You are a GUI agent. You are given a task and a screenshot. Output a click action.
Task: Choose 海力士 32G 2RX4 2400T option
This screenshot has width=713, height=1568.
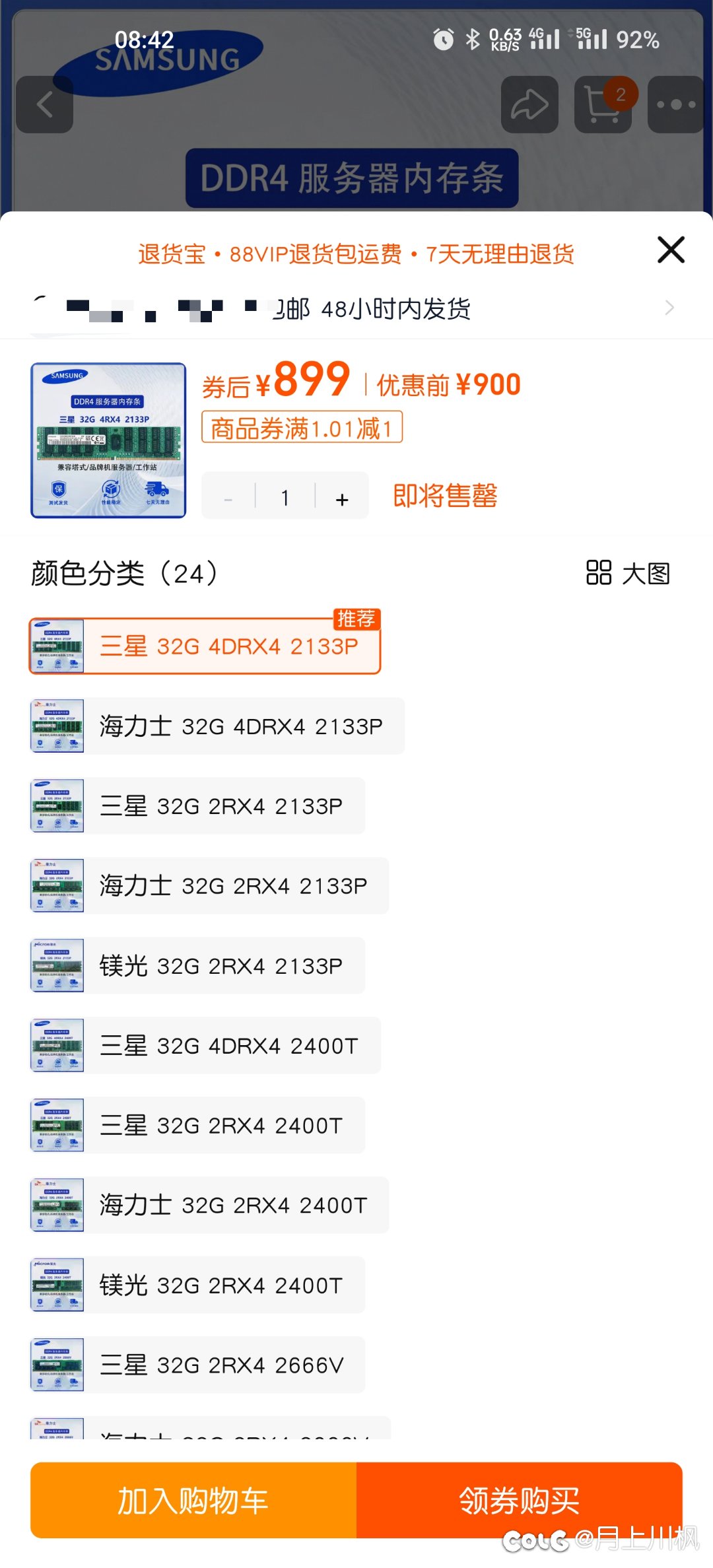[209, 1206]
